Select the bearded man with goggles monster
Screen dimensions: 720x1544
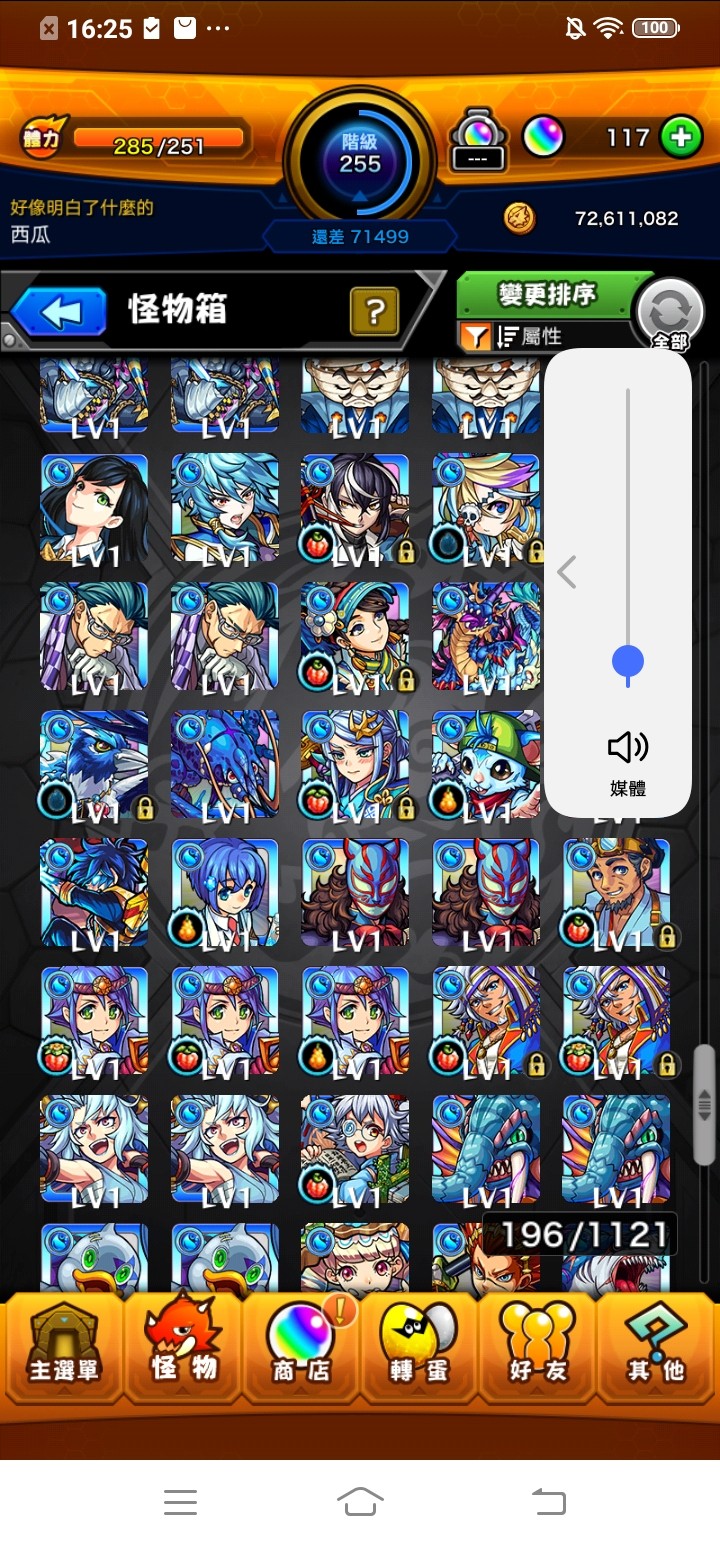(616, 893)
